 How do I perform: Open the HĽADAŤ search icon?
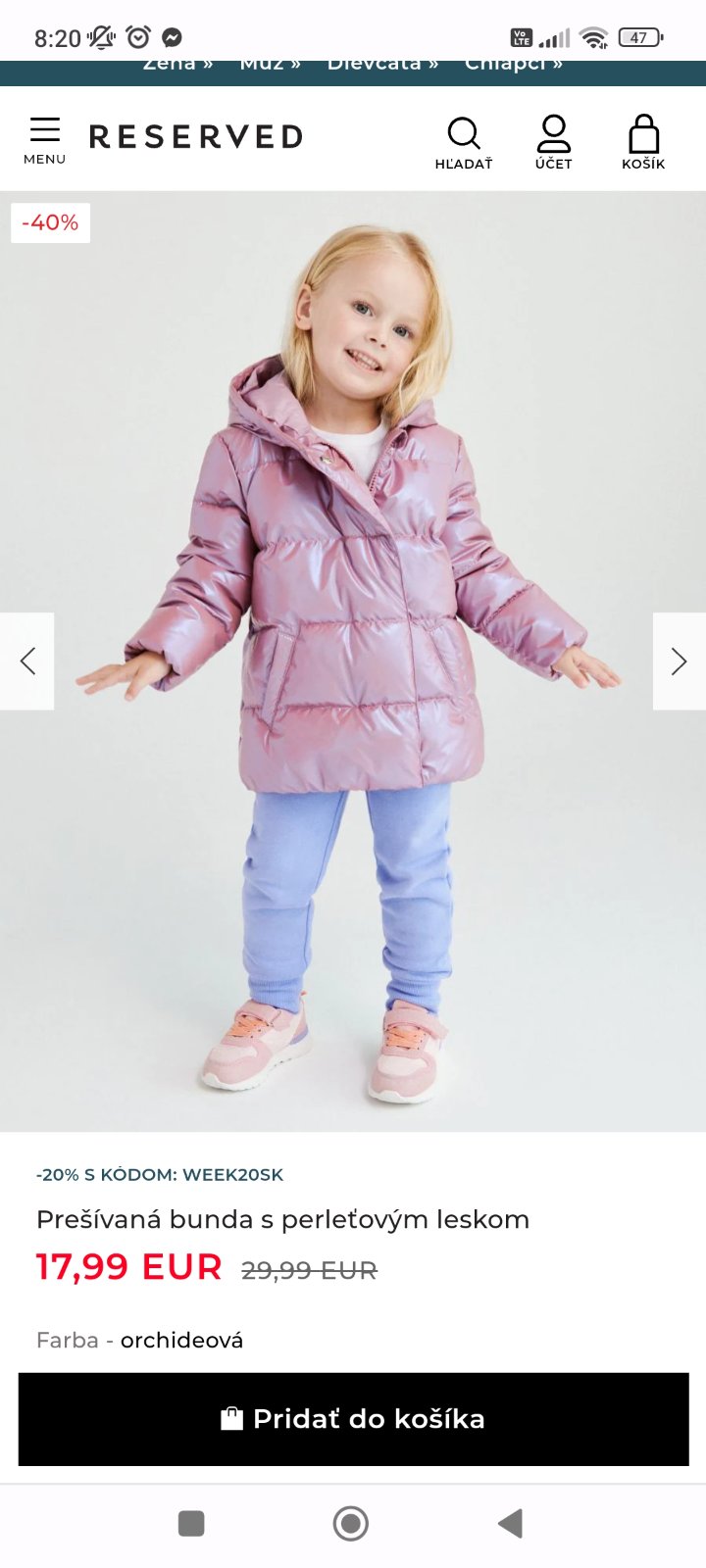[x=464, y=142]
